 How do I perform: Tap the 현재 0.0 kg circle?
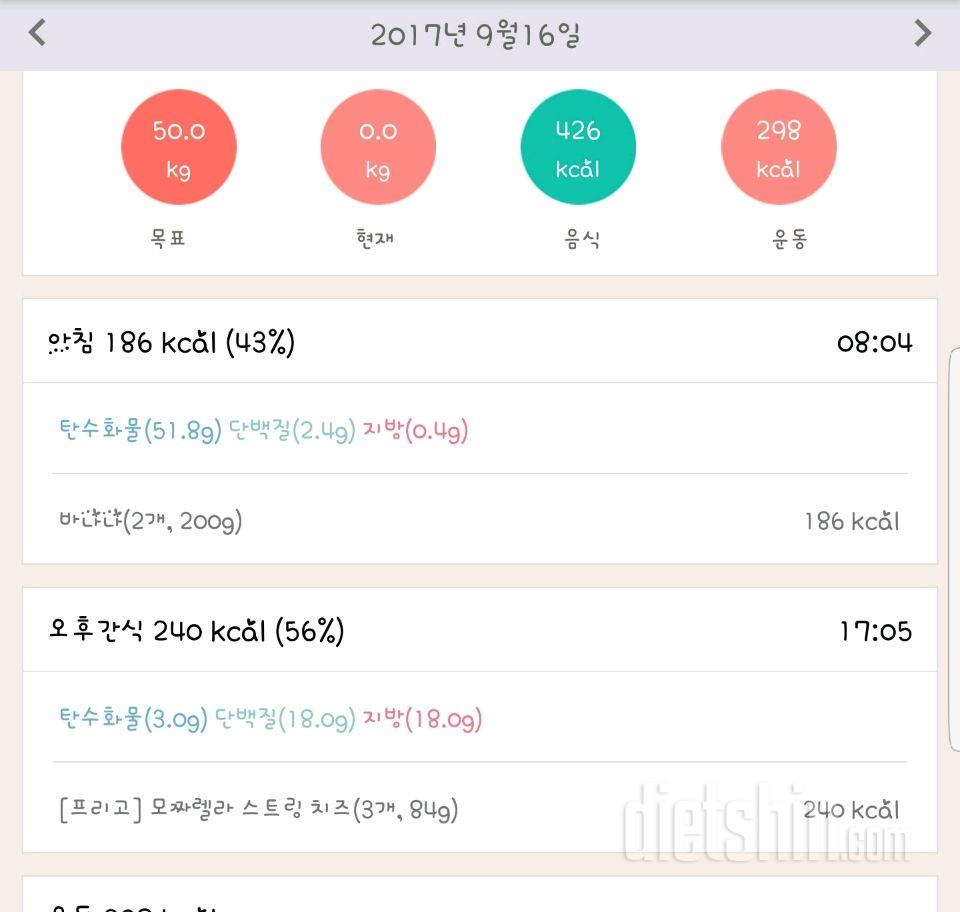tap(378, 148)
